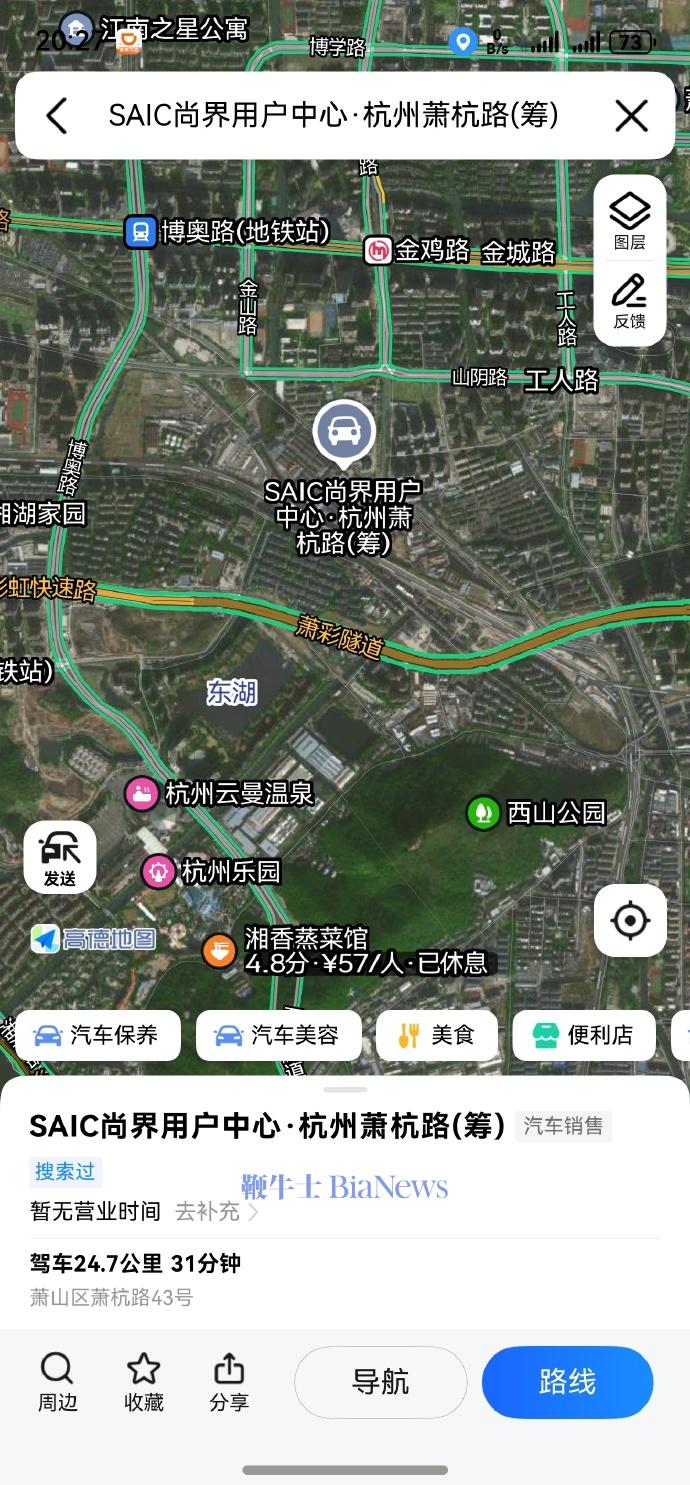Tap the 杭州乐园 map marker
This screenshot has height=1485, width=690.
[x=158, y=872]
